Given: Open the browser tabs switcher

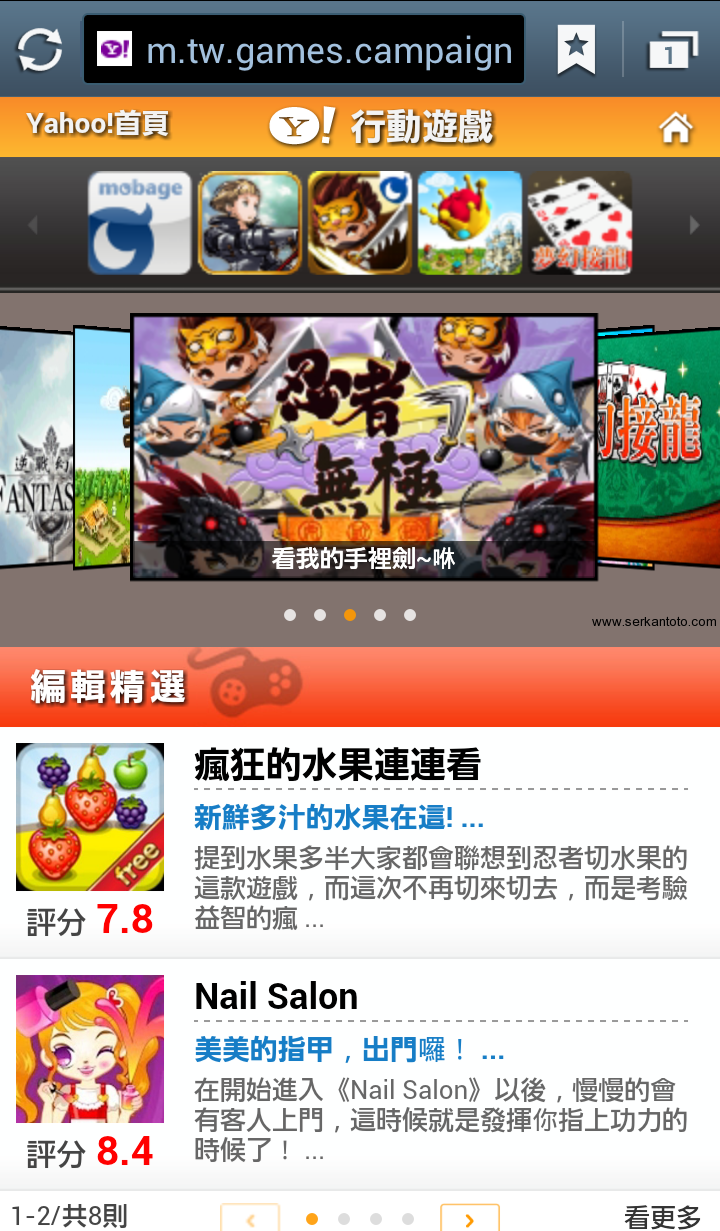Looking at the screenshot, I should click(x=670, y=50).
